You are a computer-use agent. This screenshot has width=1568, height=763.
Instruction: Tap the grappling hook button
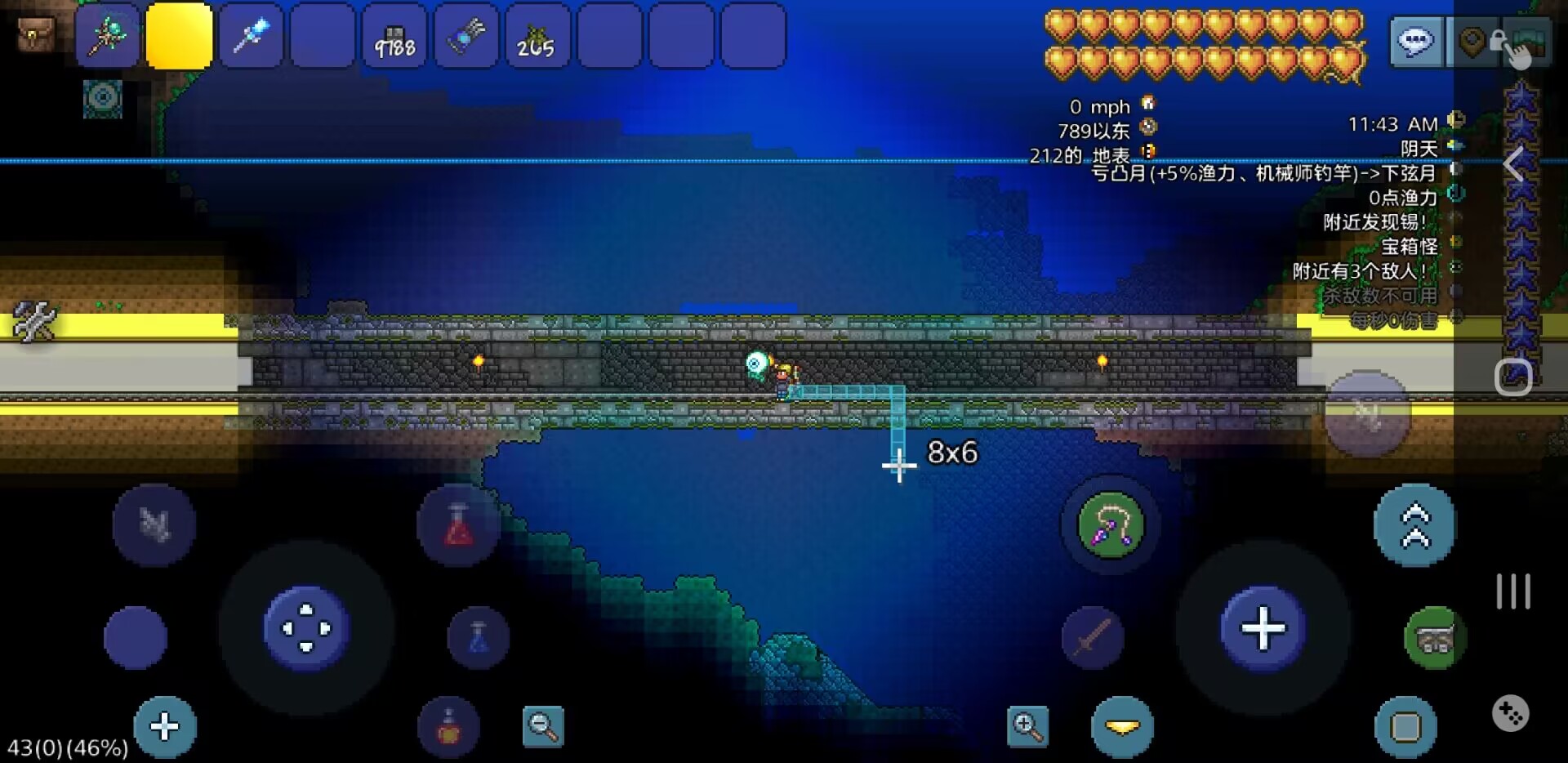(x=1110, y=525)
